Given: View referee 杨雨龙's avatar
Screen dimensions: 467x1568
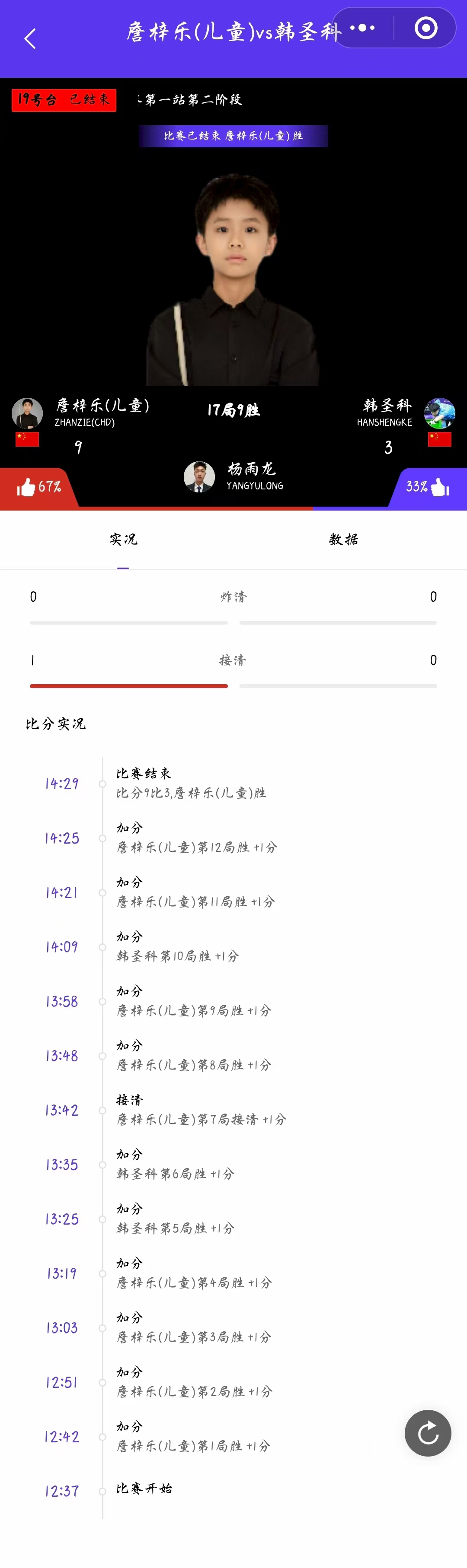Looking at the screenshot, I should 199,476.
